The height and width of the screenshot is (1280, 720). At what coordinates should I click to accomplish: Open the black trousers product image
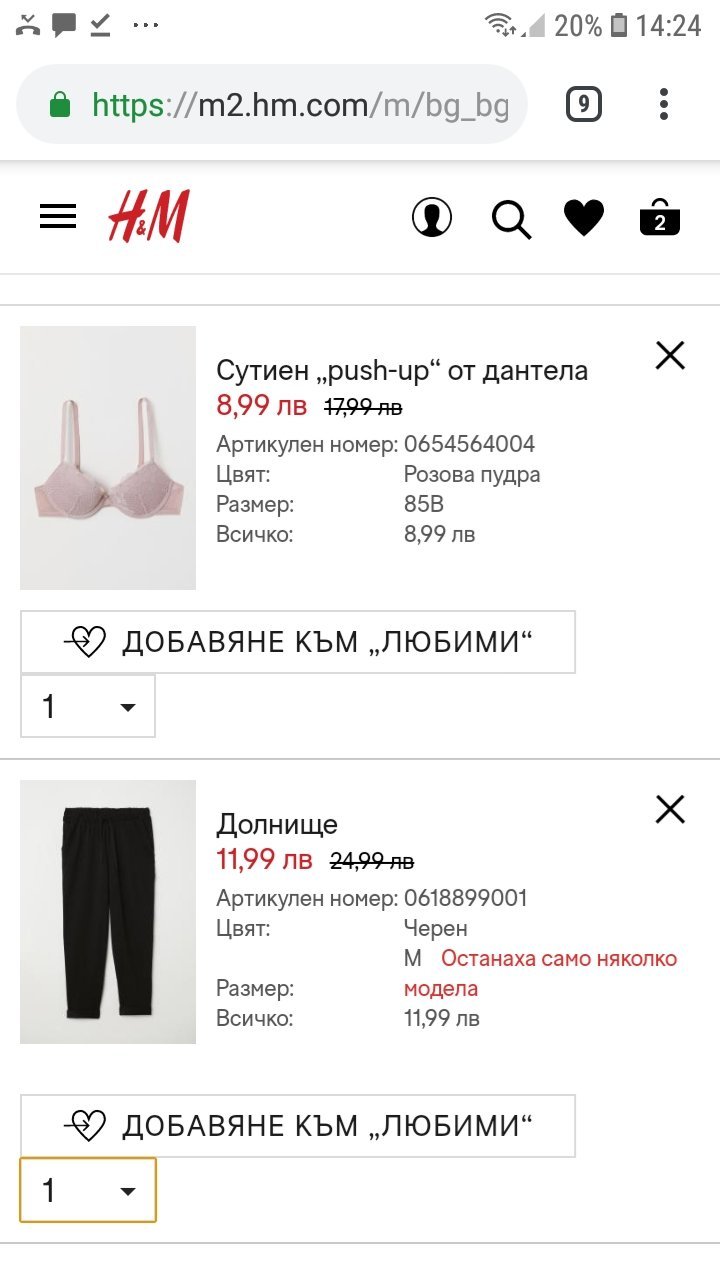[x=108, y=912]
